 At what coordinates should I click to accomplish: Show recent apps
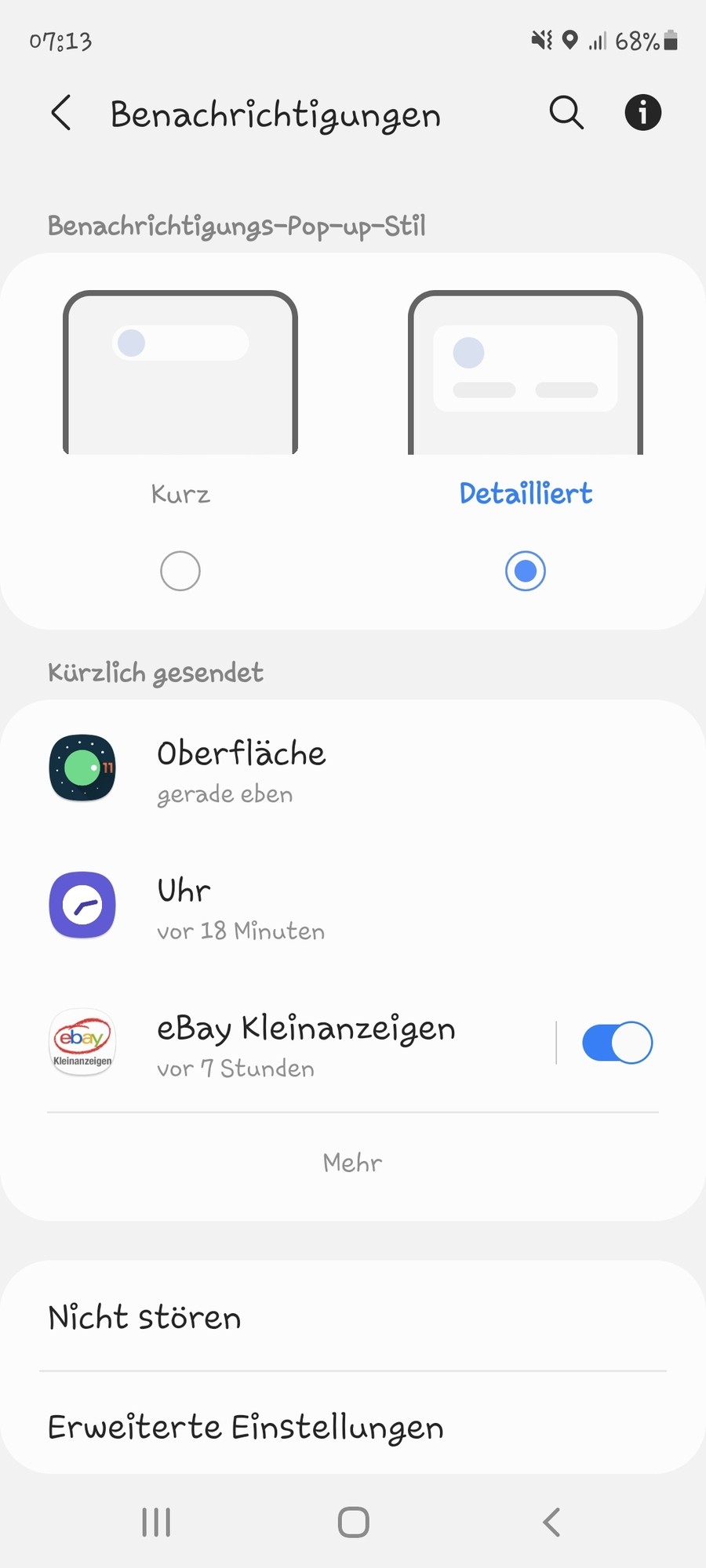click(x=156, y=1523)
